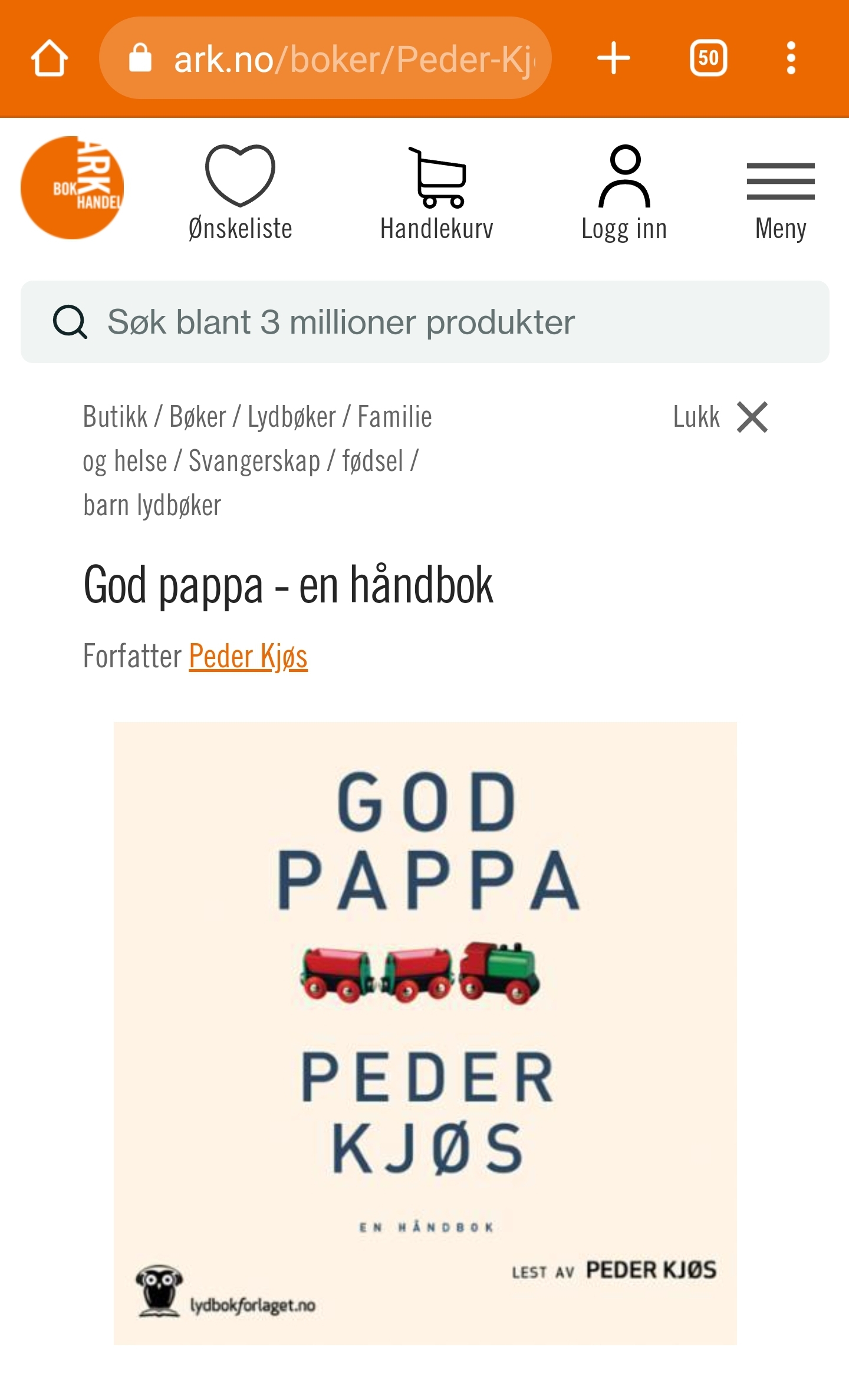The width and height of the screenshot is (849, 1400).
Task: Open the Bøker breadcrumb link
Action: 198,417
